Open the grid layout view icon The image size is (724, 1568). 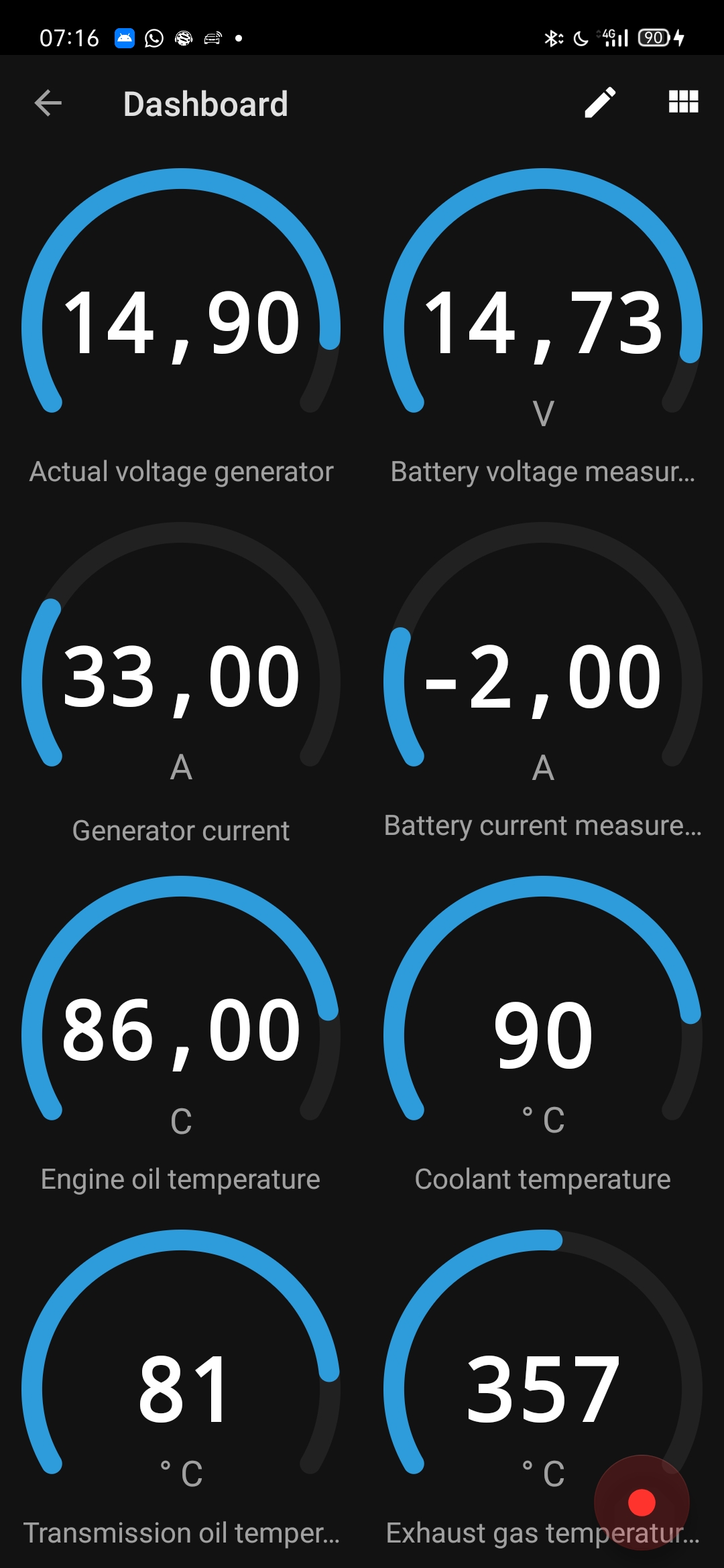(x=683, y=103)
